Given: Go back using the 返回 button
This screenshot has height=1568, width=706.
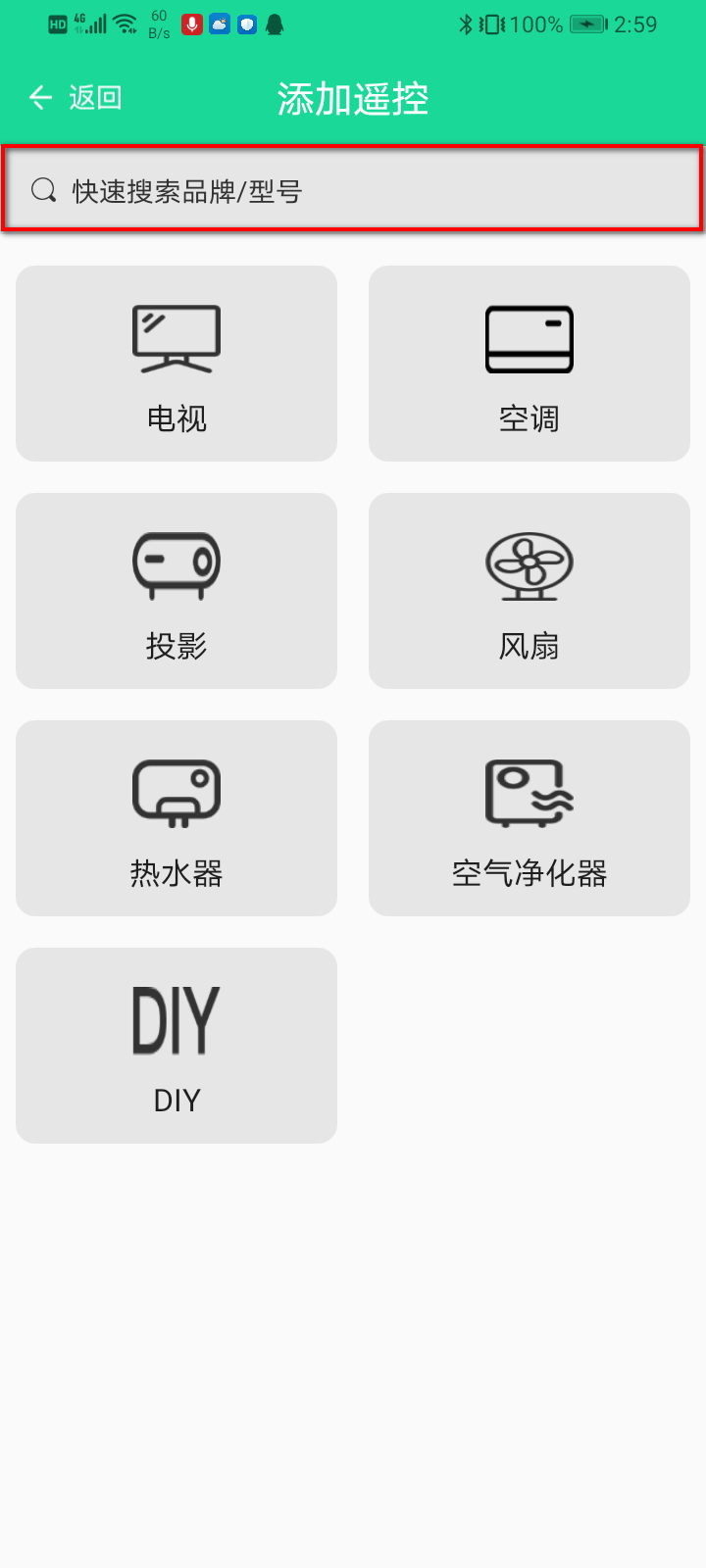Looking at the screenshot, I should tap(76, 98).
